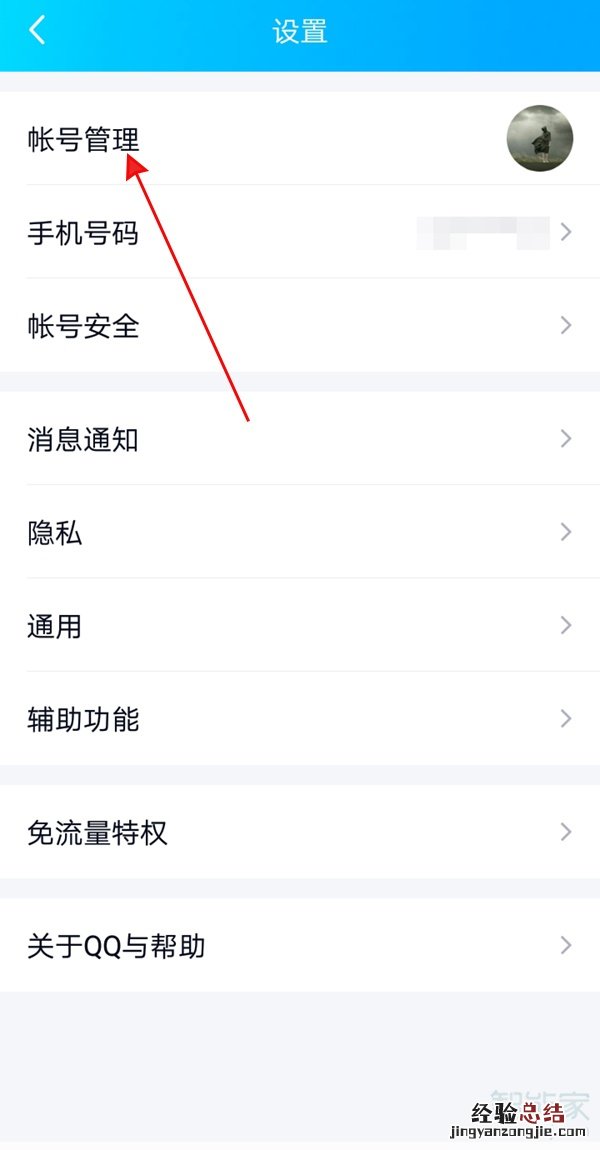Open 帐号管理 account management
The image size is (600, 1150).
coord(84,140)
